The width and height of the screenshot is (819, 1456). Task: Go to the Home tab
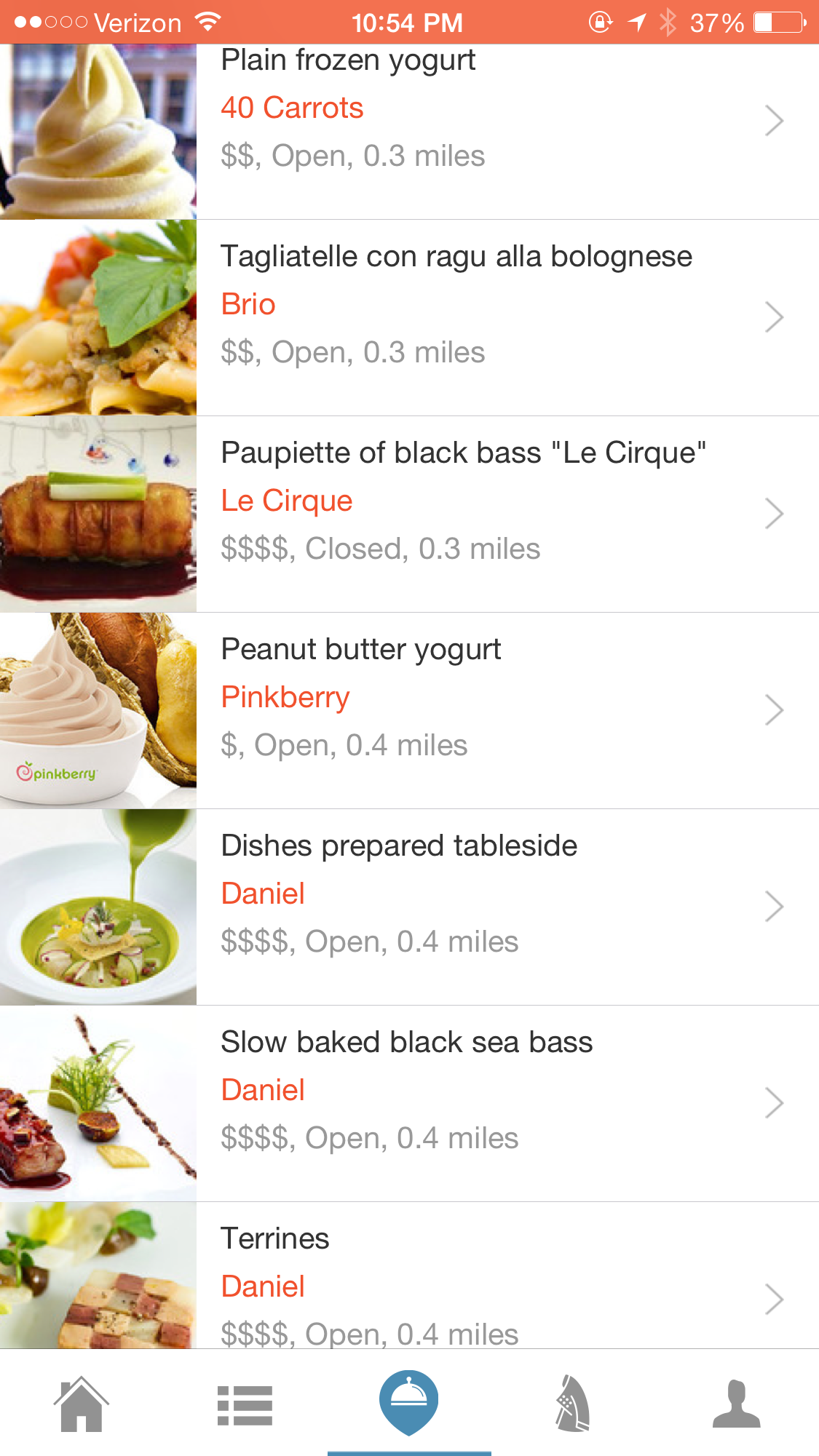click(82, 1404)
